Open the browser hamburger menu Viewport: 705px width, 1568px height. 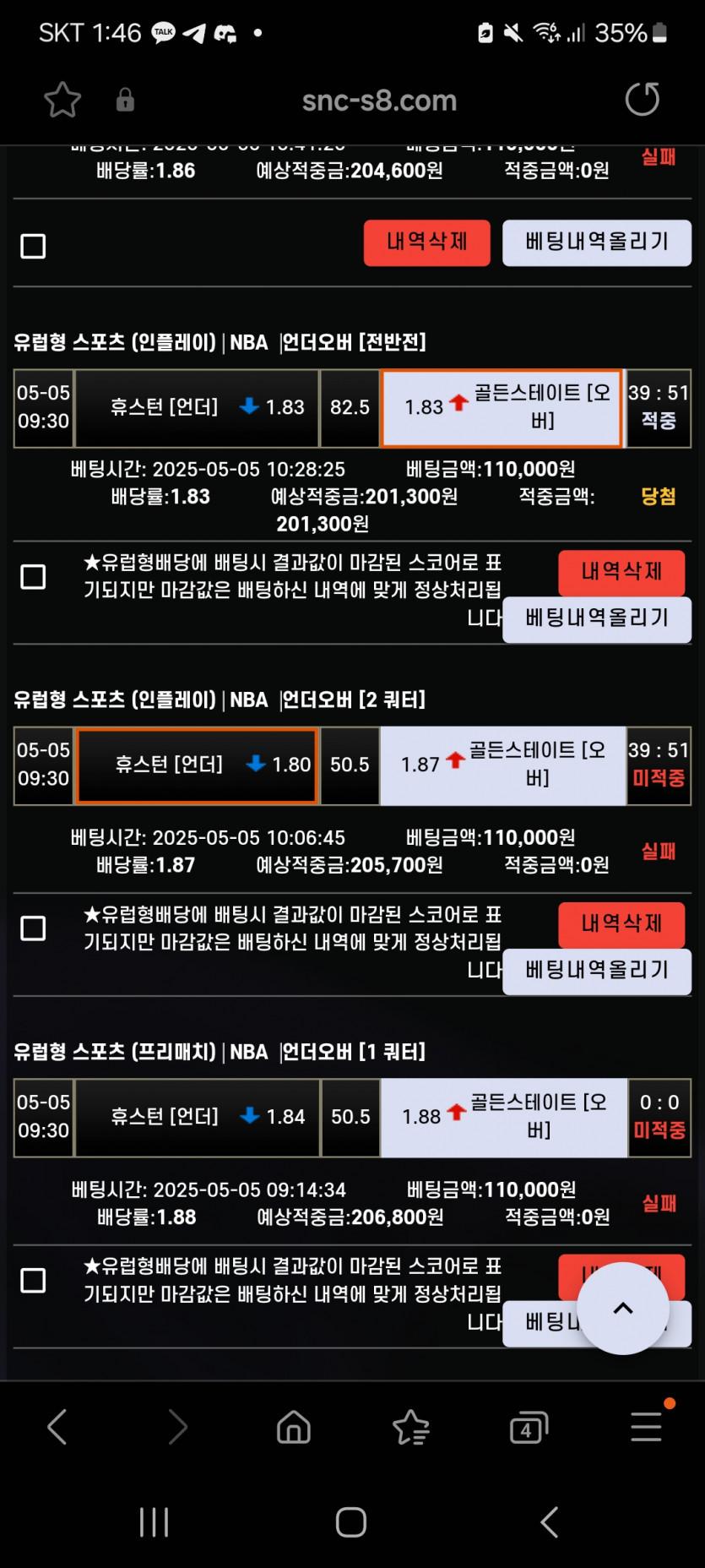[x=647, y=1427]
